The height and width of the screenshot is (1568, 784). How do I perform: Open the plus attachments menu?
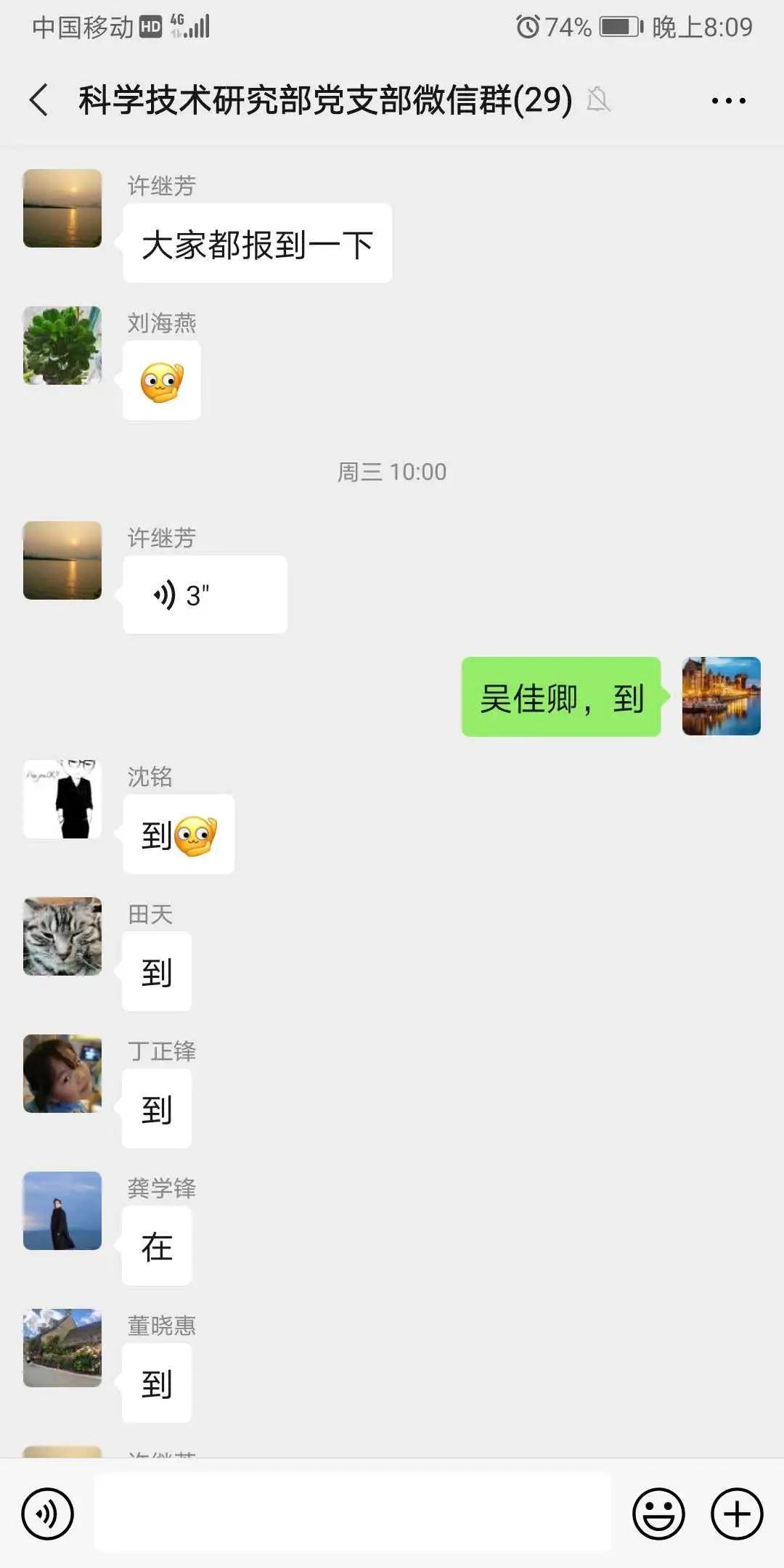point(737,1514)
